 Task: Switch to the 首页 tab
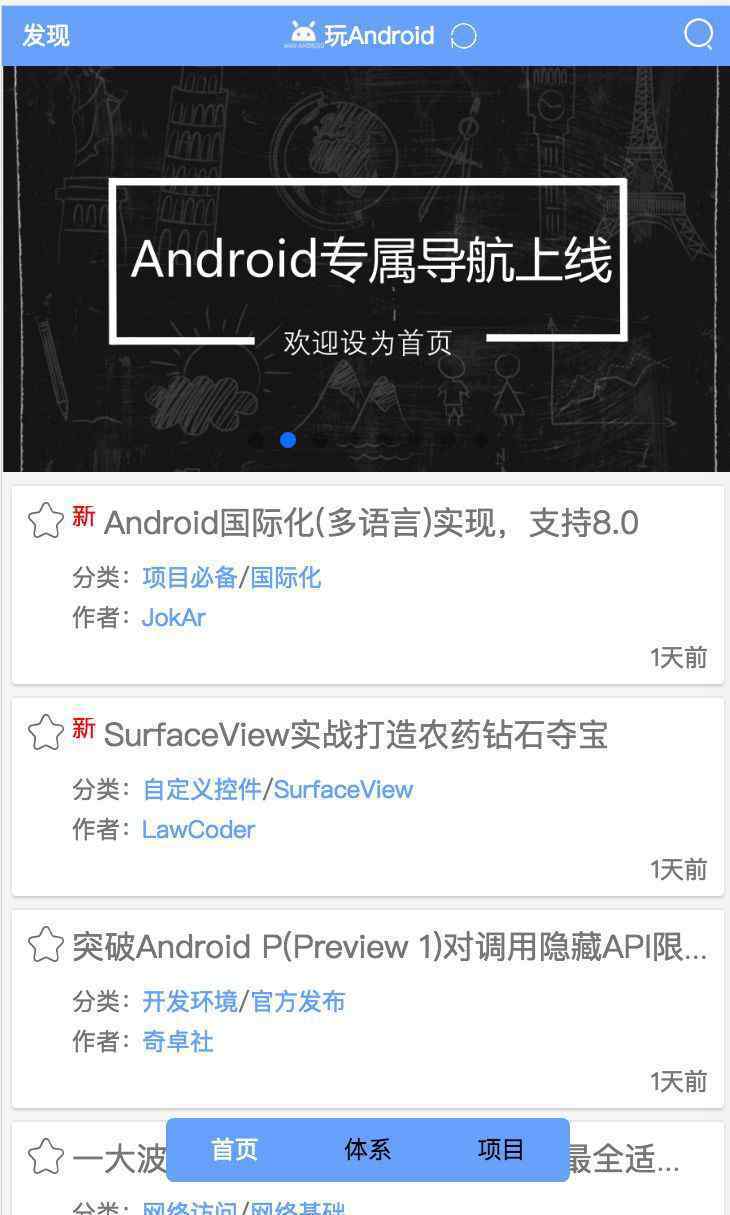234,1150
